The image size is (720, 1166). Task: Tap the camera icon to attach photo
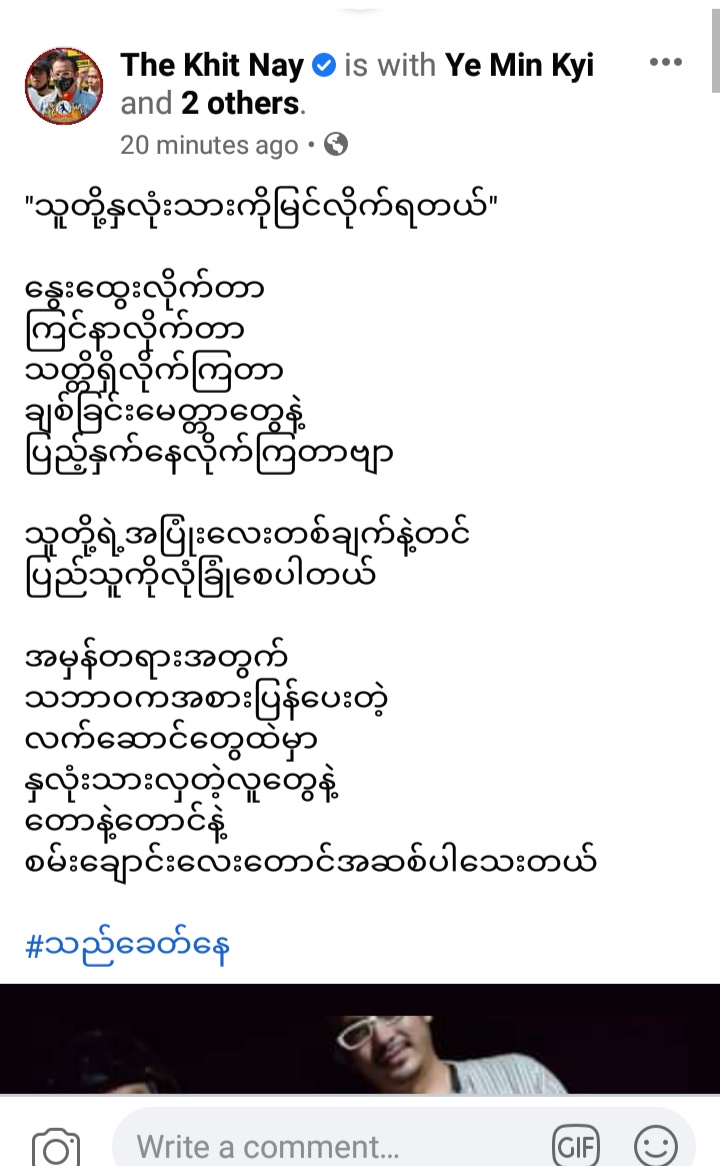coord(56,1147)
